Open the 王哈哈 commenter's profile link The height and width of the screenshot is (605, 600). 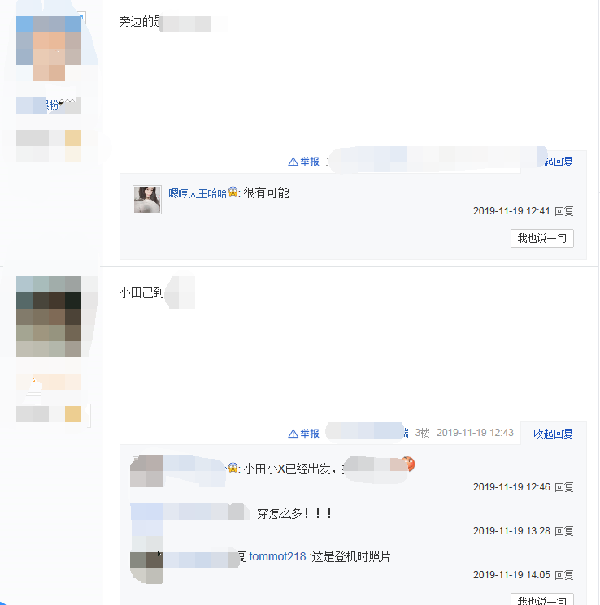click(x=196, y=193)
